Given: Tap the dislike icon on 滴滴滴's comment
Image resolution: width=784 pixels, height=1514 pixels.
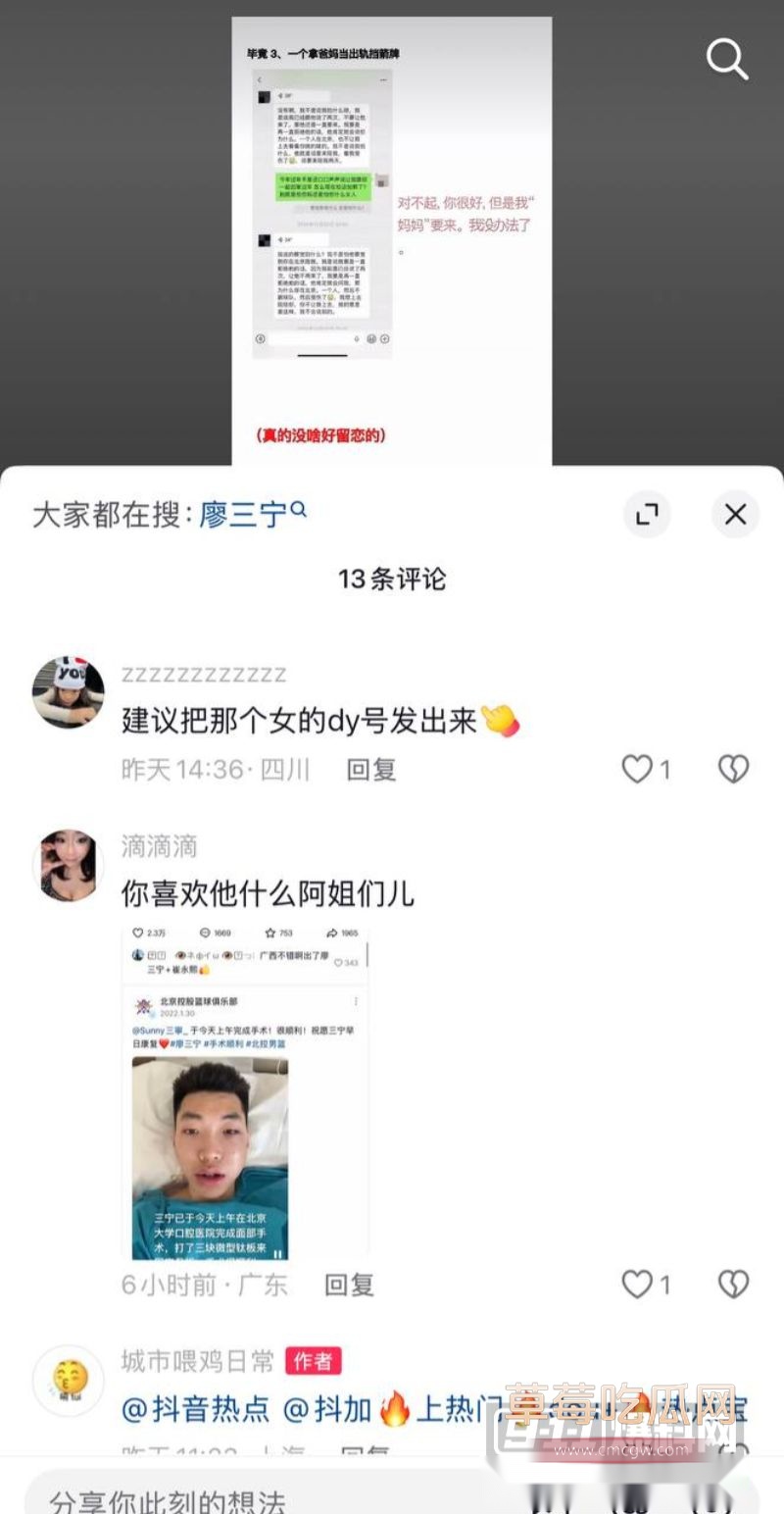Looking at the screenshot, I should (732, 1285).
